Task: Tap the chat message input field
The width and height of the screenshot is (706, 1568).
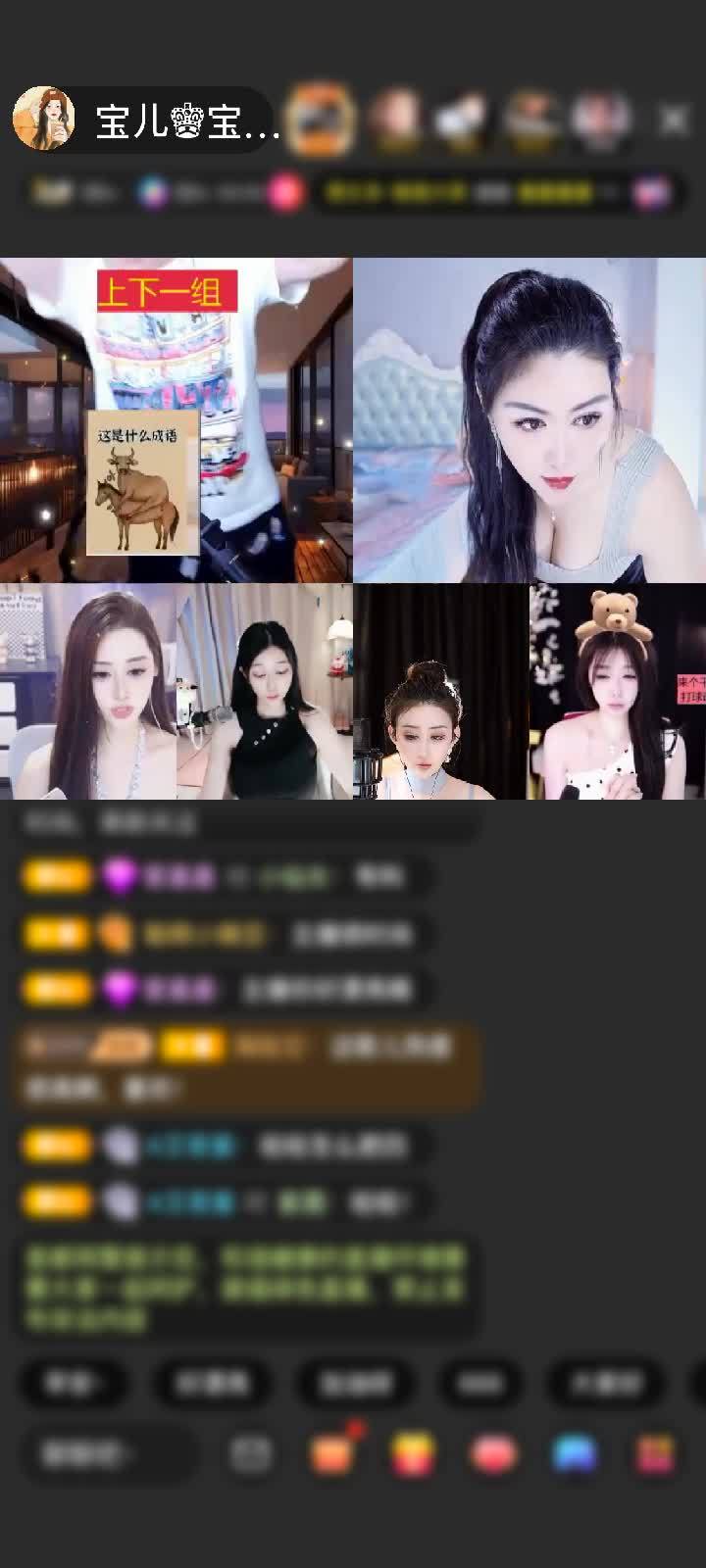Action: [108, 1455]
